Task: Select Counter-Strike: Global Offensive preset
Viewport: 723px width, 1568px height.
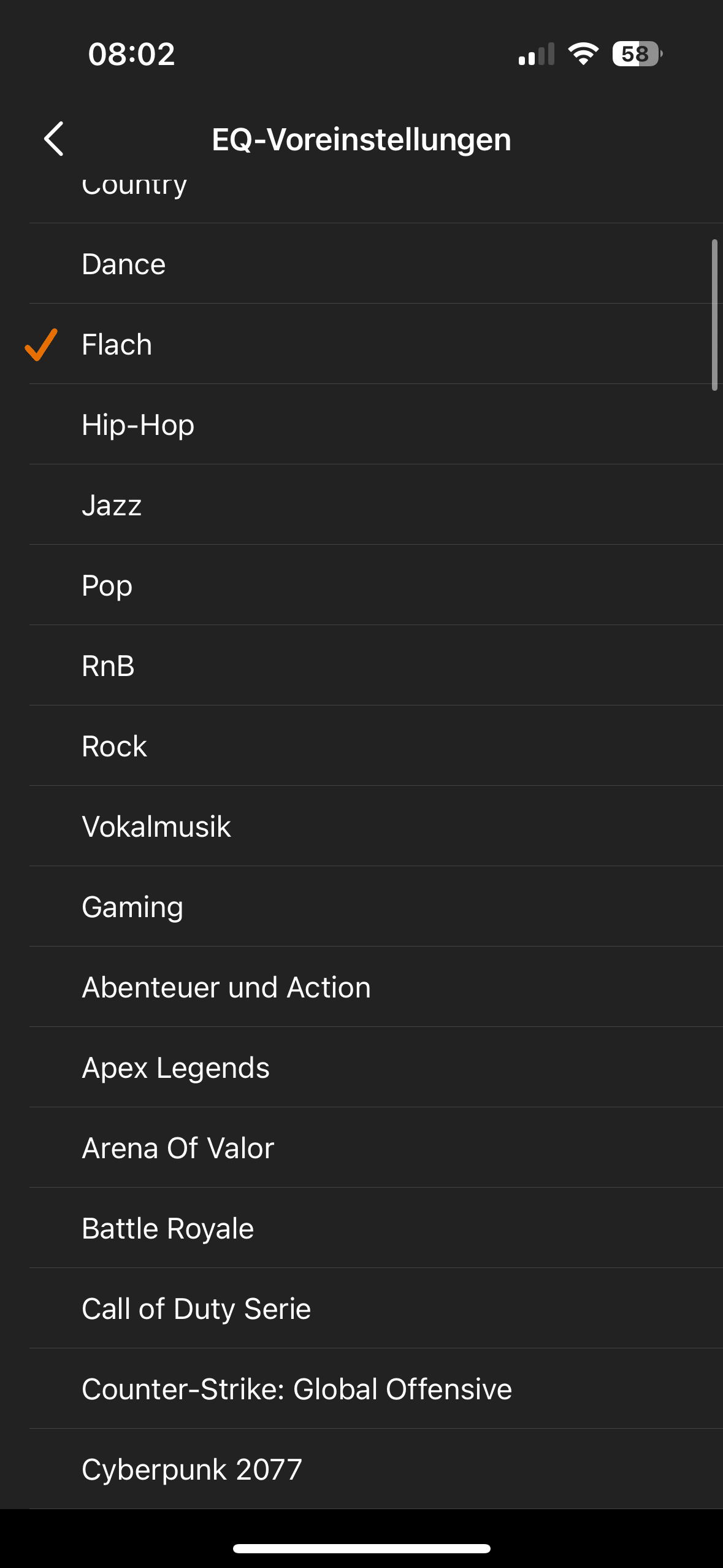Action: [297, 1389]
